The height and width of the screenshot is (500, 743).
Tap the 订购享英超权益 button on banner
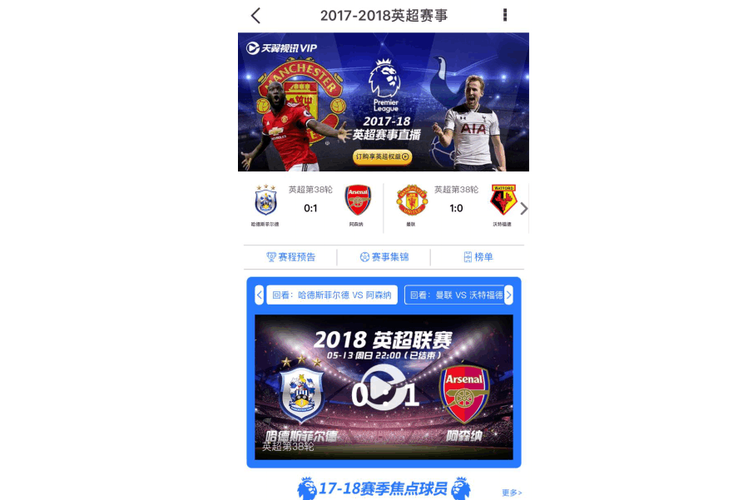click(383, 156)
